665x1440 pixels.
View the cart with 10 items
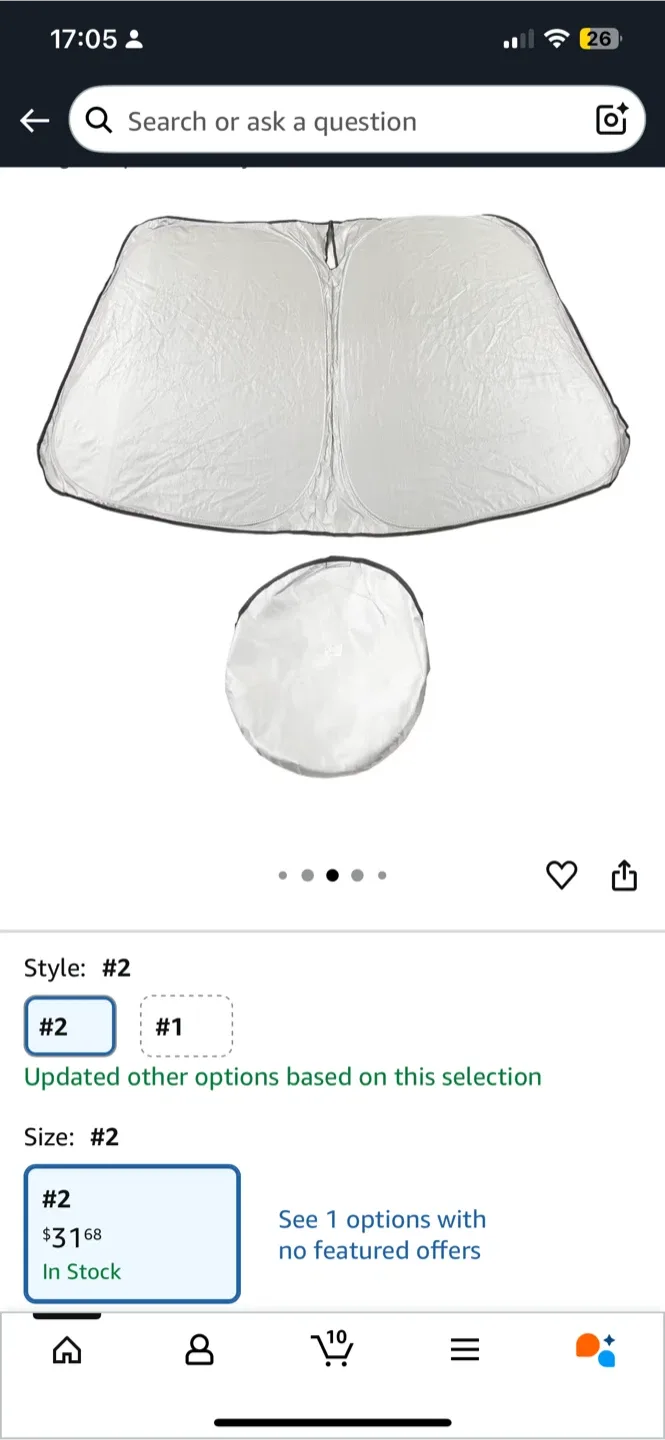tap(332, 1349)
